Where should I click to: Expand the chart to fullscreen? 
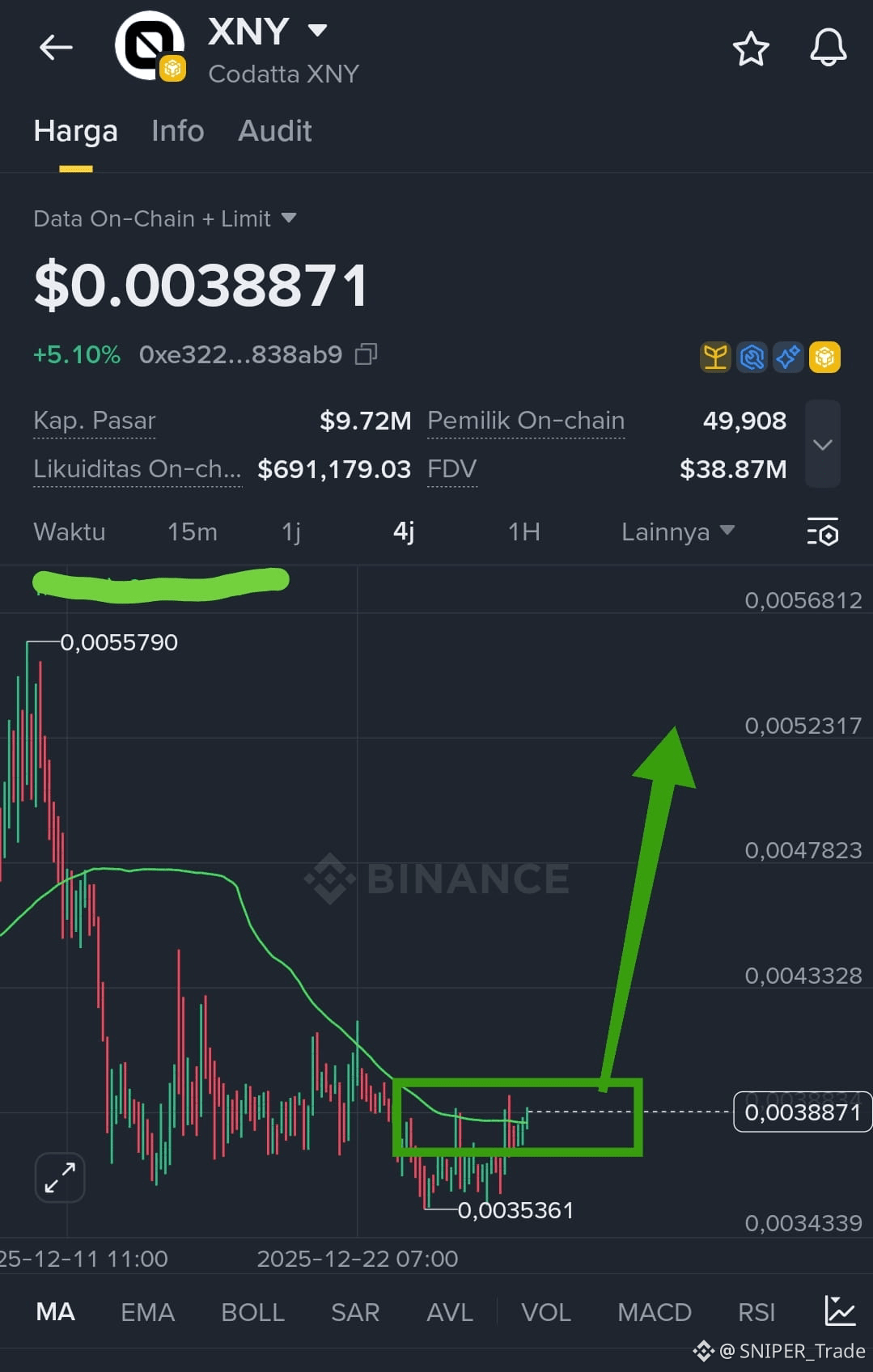point(59,1178)
